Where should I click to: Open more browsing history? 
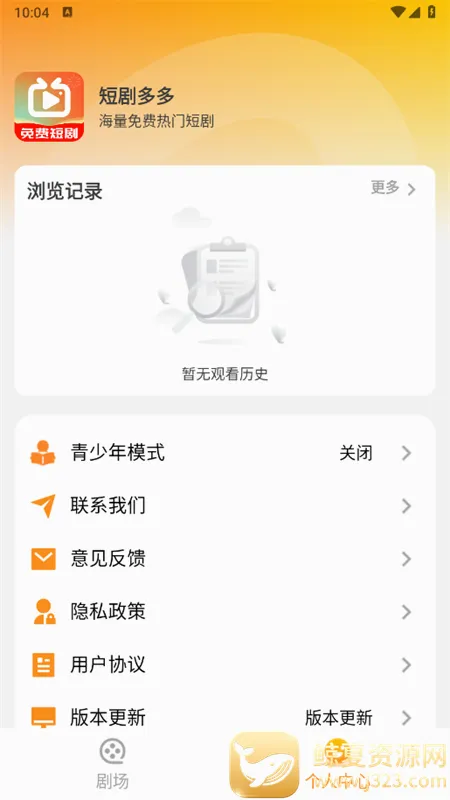click(393, 189)
